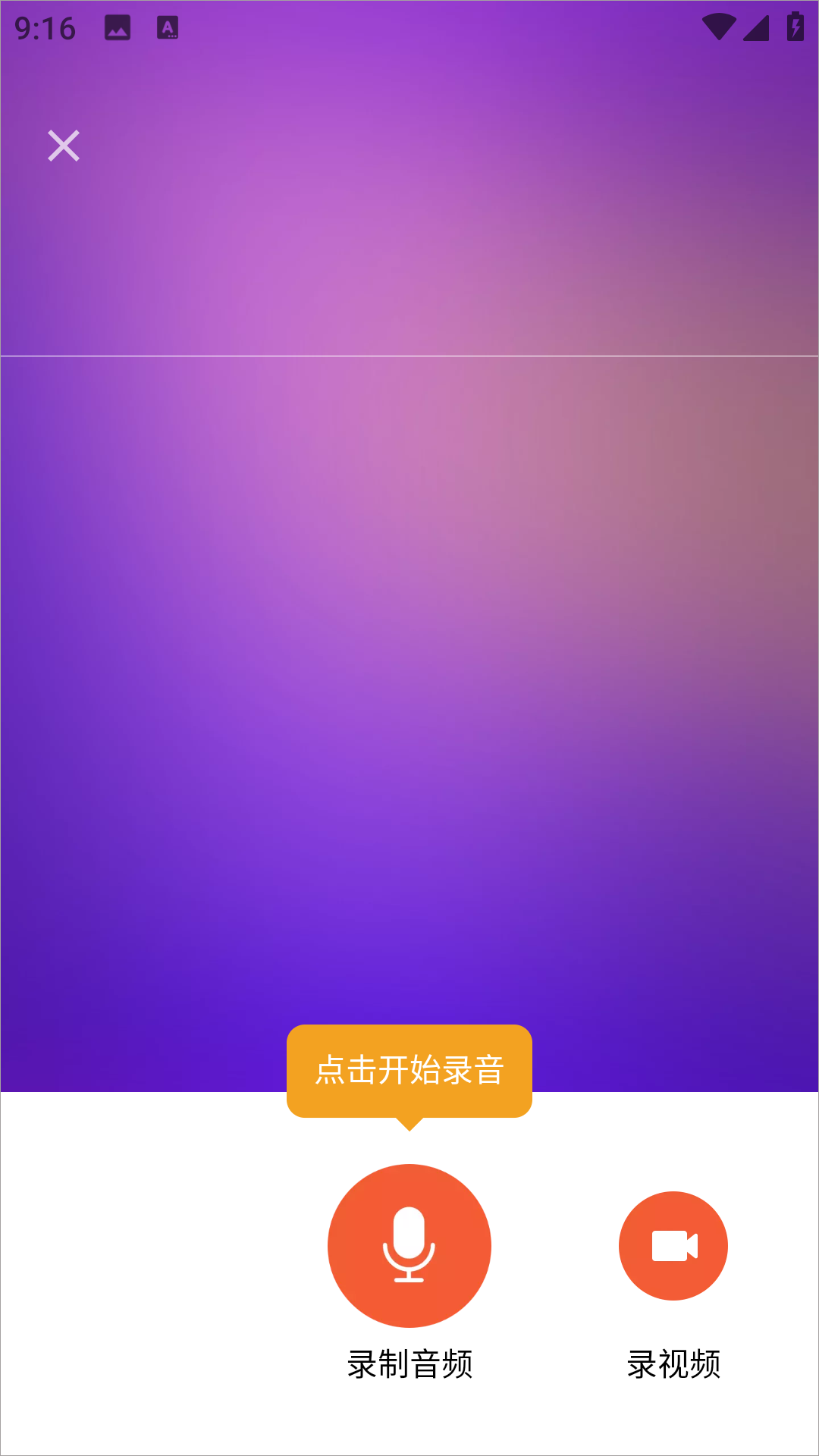Start audio recording with the microphone button
The image size is (819, 1456).
coord(409,1245)
